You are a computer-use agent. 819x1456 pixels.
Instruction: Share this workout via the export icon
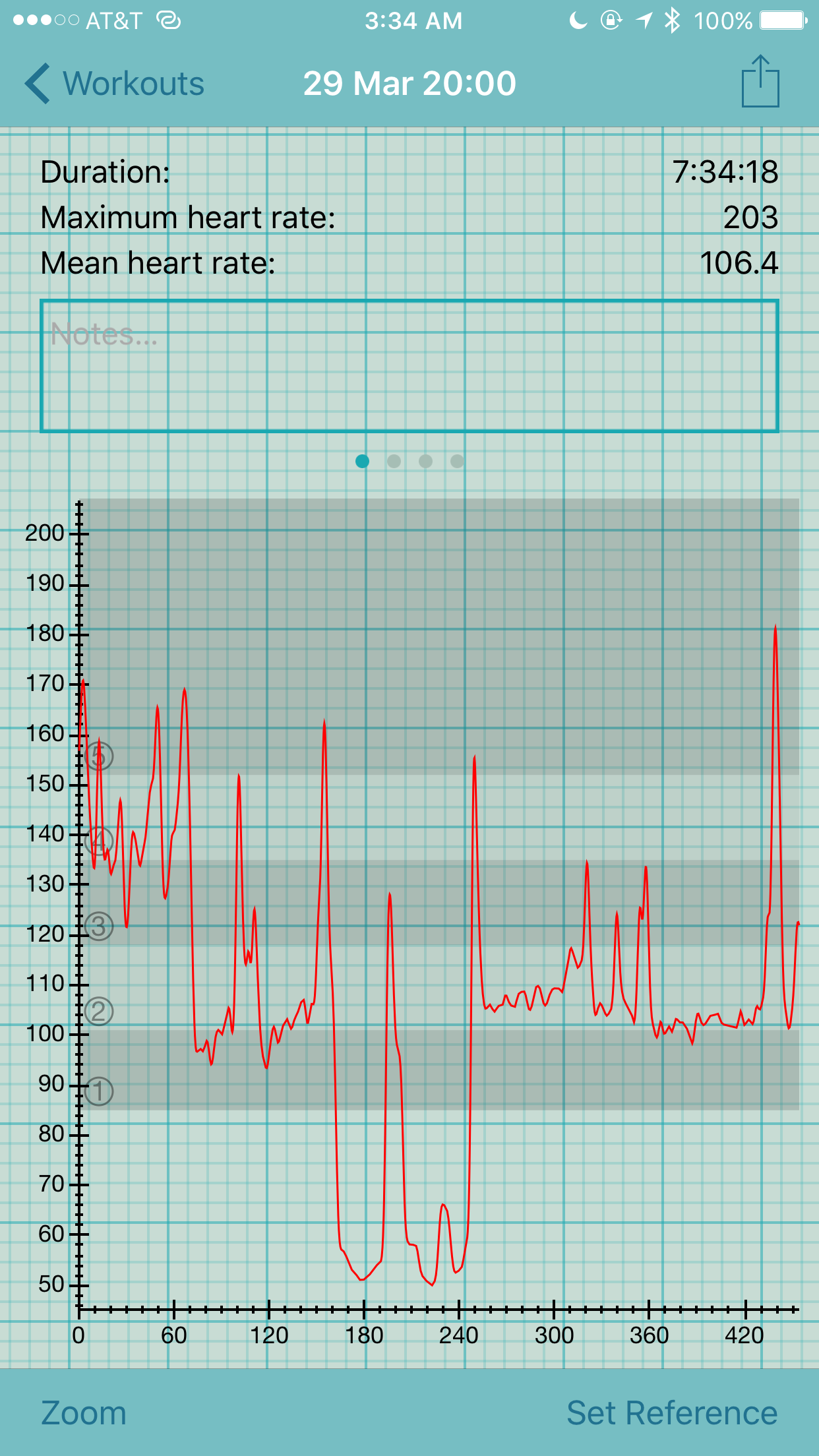coord(760,81)
